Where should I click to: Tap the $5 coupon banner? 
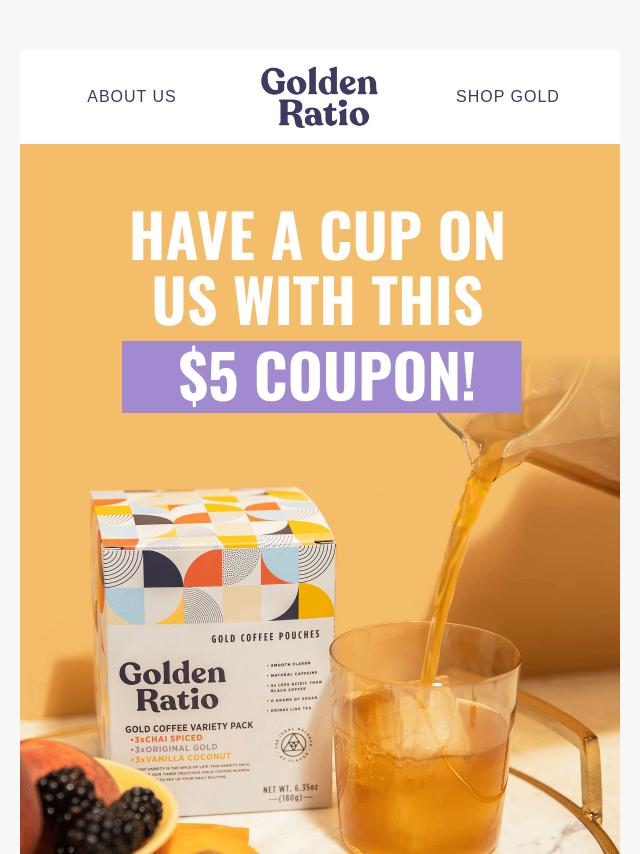pyautogui.click(x=322, y=377)
